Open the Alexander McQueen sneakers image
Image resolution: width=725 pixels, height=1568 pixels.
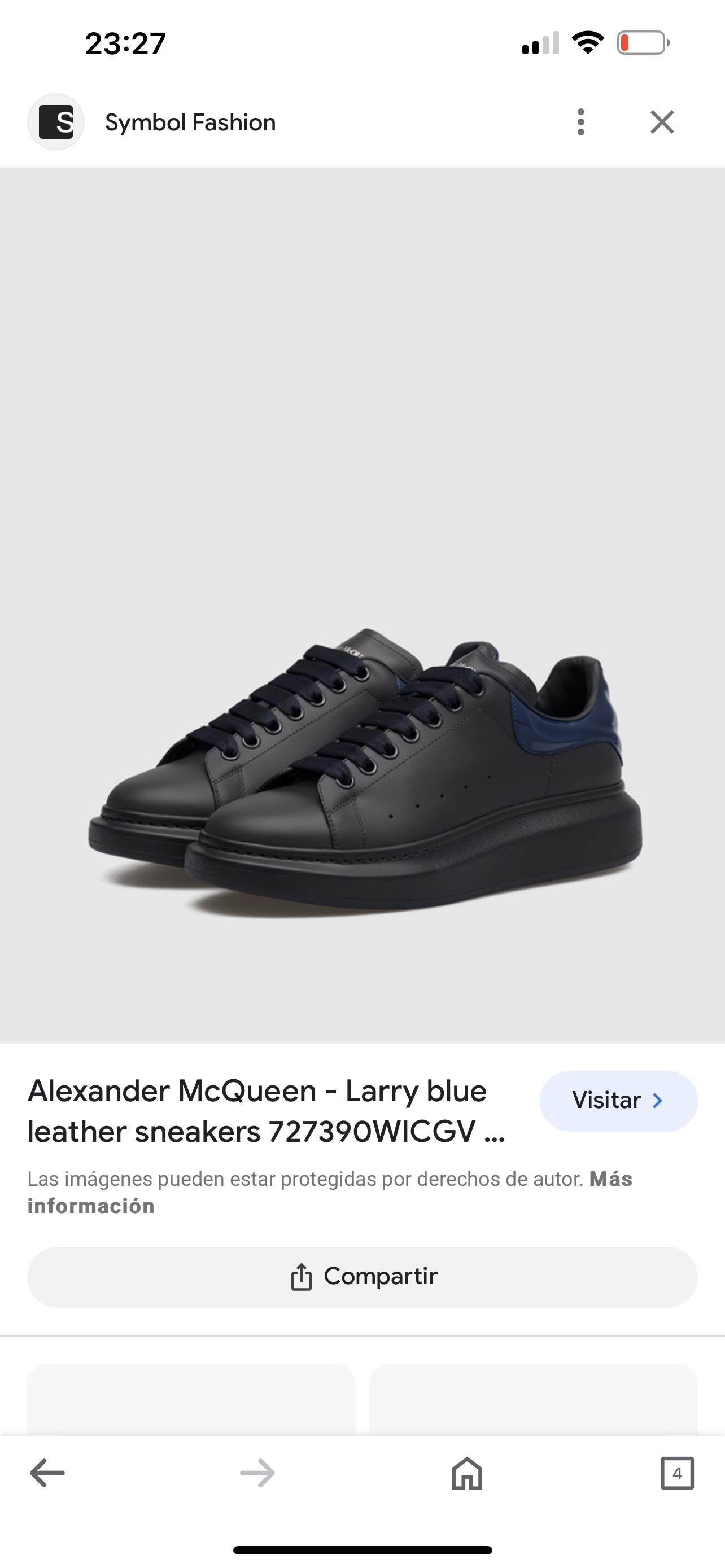click(363, 767)
